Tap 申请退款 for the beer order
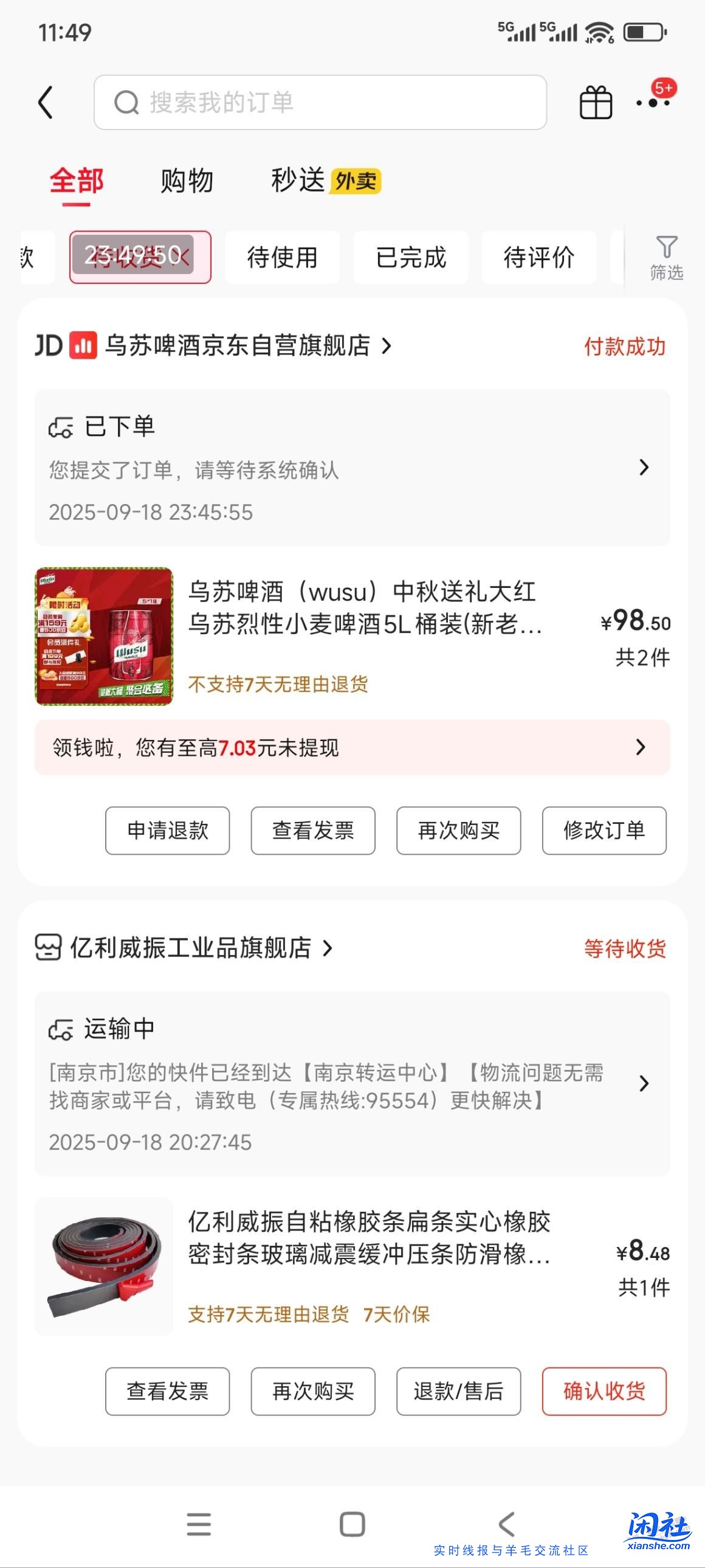Viewport: 705px width, 1568px height. 167,831
